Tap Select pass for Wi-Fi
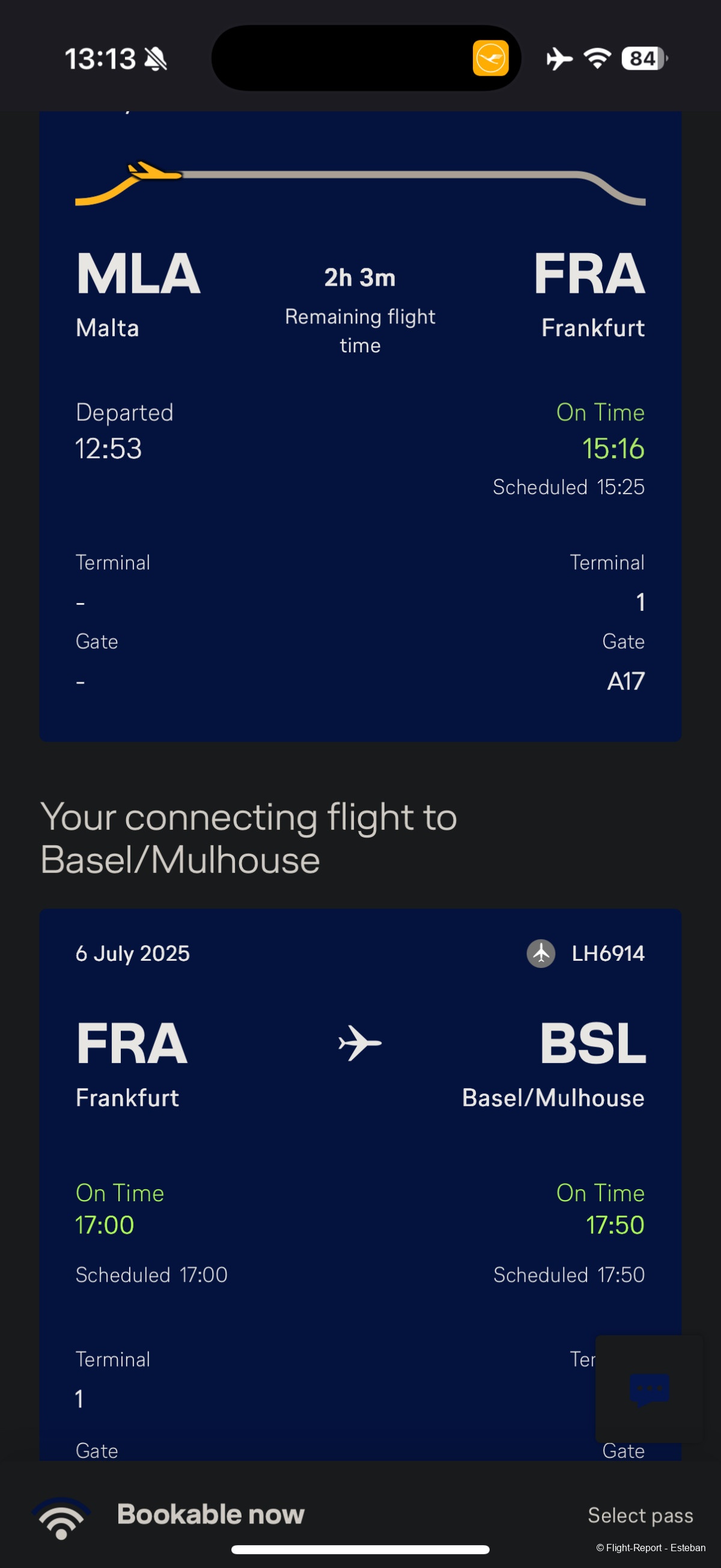 pos(640,1515)
